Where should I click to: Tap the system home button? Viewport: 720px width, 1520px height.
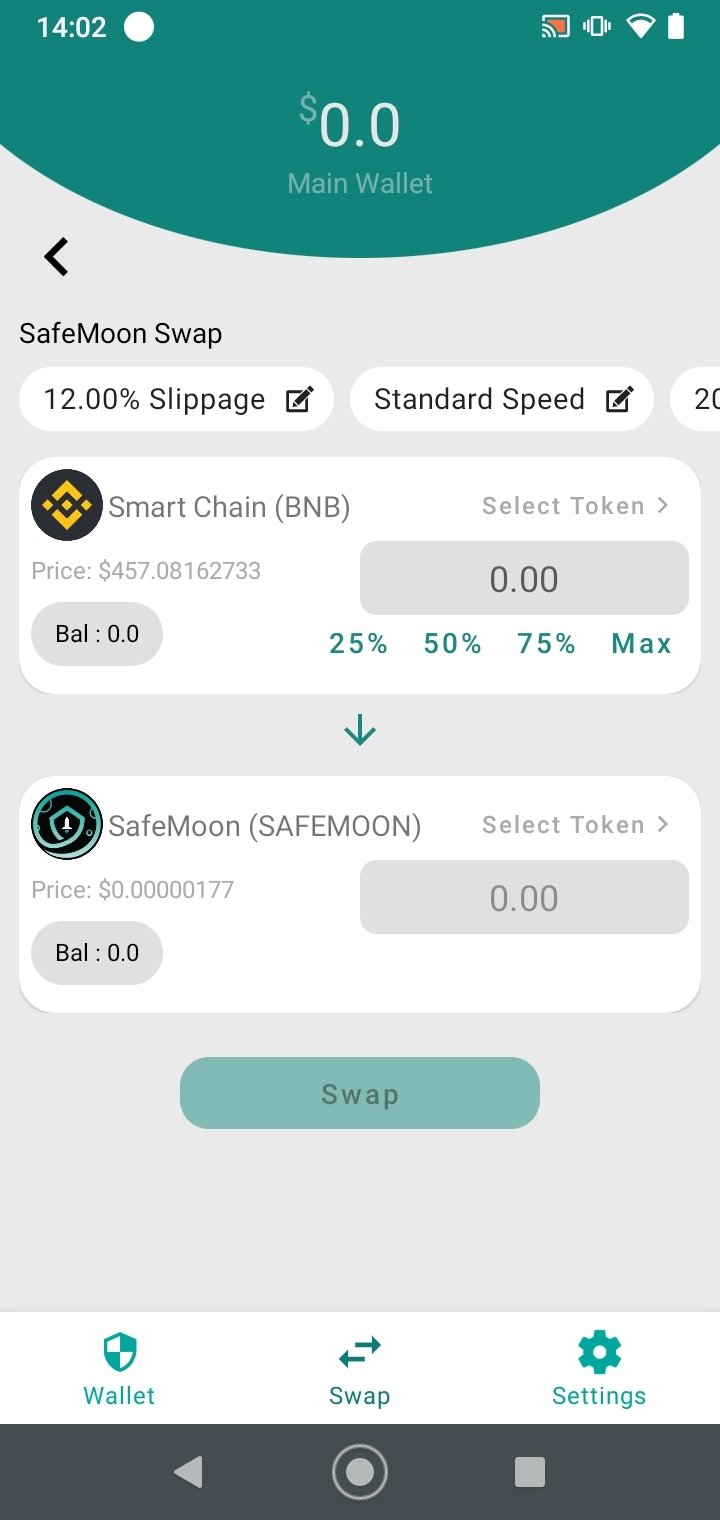point(360,1472)
